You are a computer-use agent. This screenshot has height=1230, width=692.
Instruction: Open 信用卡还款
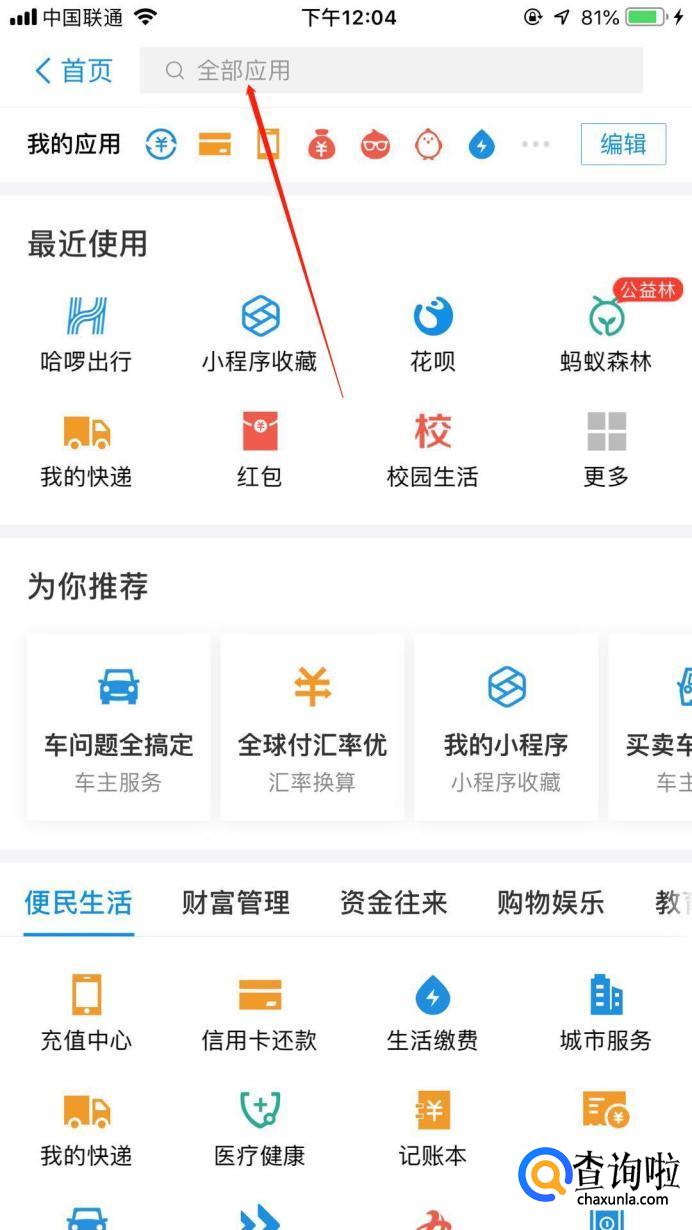pyautogui.click(x=259, y=1011)
